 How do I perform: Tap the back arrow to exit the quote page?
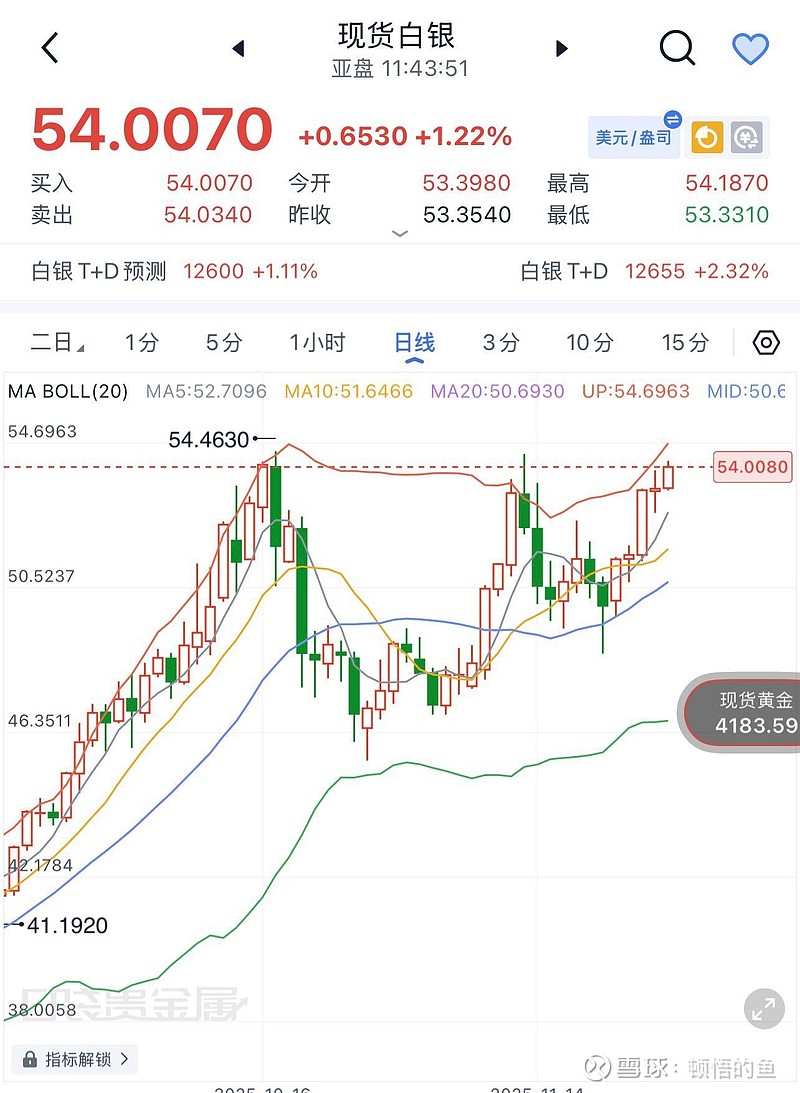pyautogui.click(x=50, y=47)
